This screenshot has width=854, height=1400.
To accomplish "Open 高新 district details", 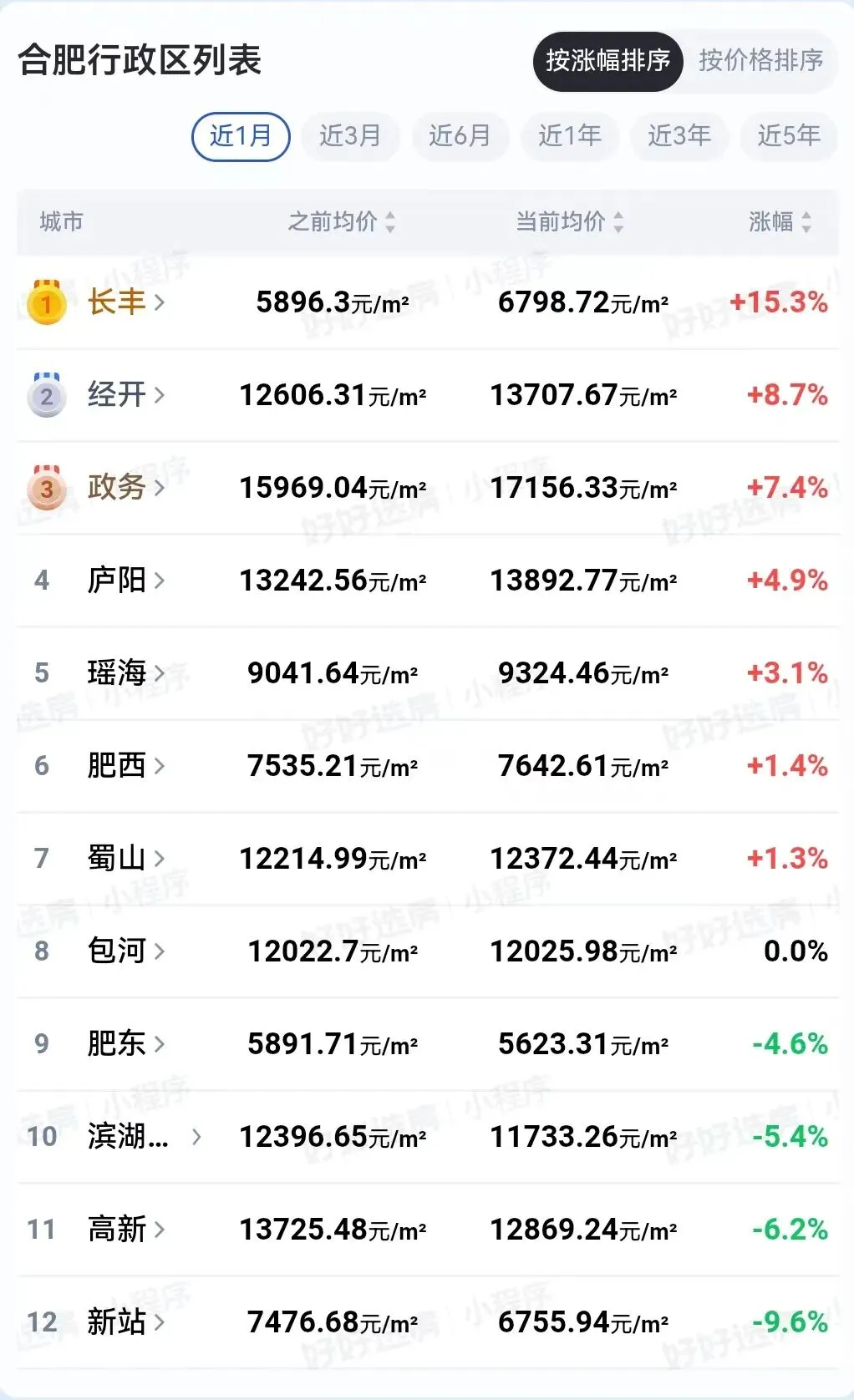I will pos(427,1230).
